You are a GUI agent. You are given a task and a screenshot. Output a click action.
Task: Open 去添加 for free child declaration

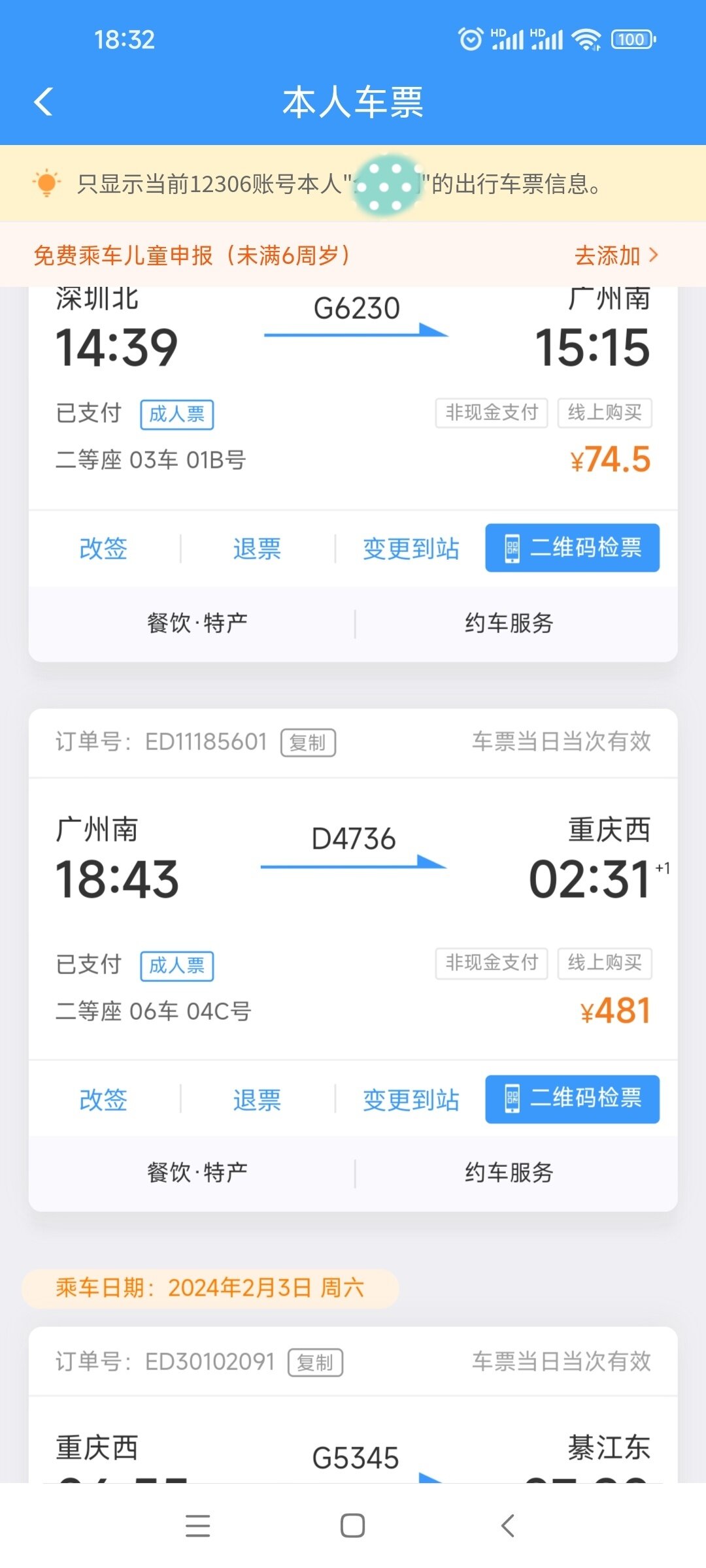coord(616,255)
